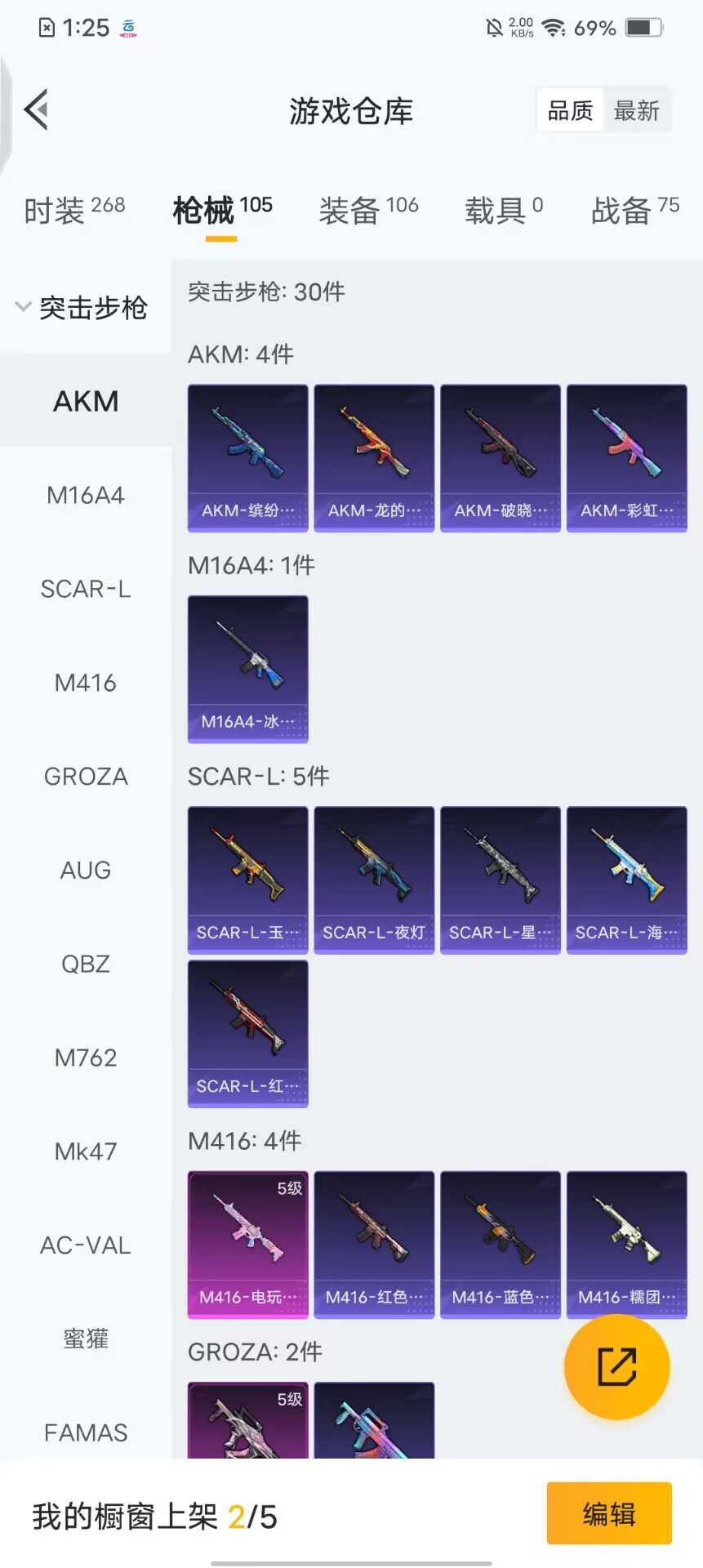Open the 载具 tab

point(503,210)
